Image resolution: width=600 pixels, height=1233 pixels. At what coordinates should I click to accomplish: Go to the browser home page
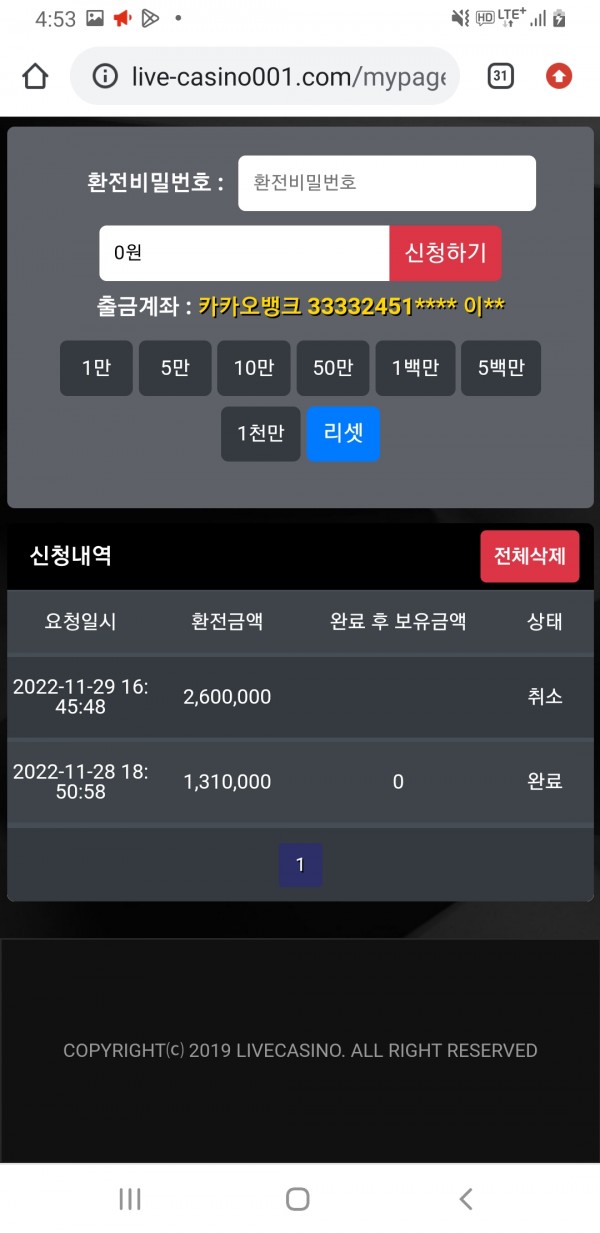point(36,76)
